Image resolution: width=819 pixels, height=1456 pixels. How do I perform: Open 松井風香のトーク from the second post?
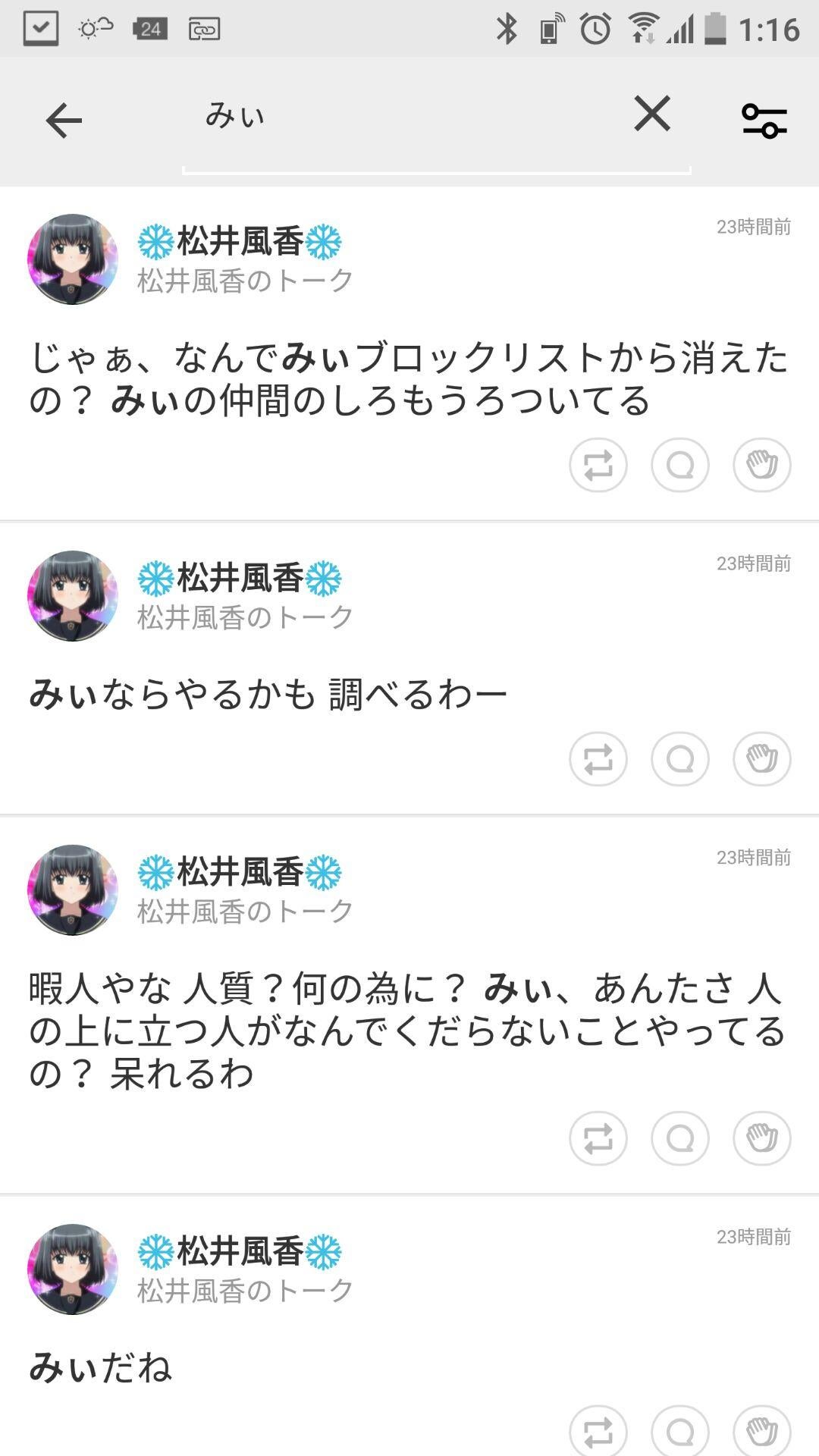(x=243, y=616)
